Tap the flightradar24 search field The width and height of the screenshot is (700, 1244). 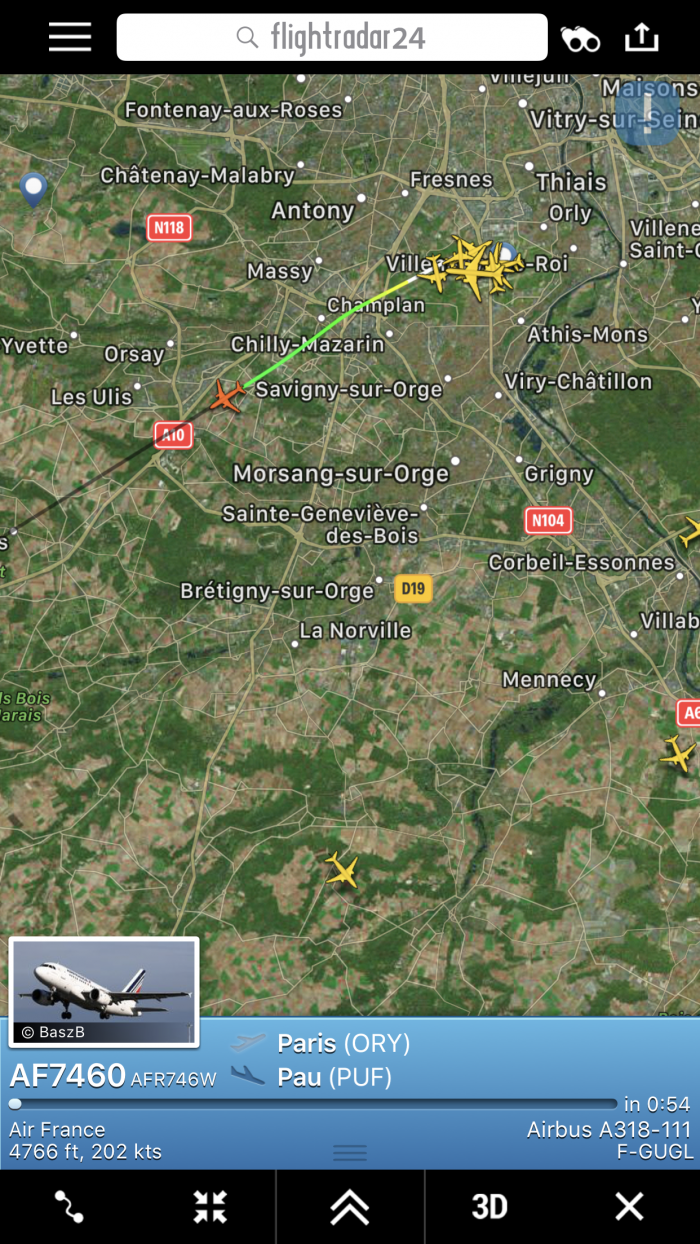tap(332, 38)
